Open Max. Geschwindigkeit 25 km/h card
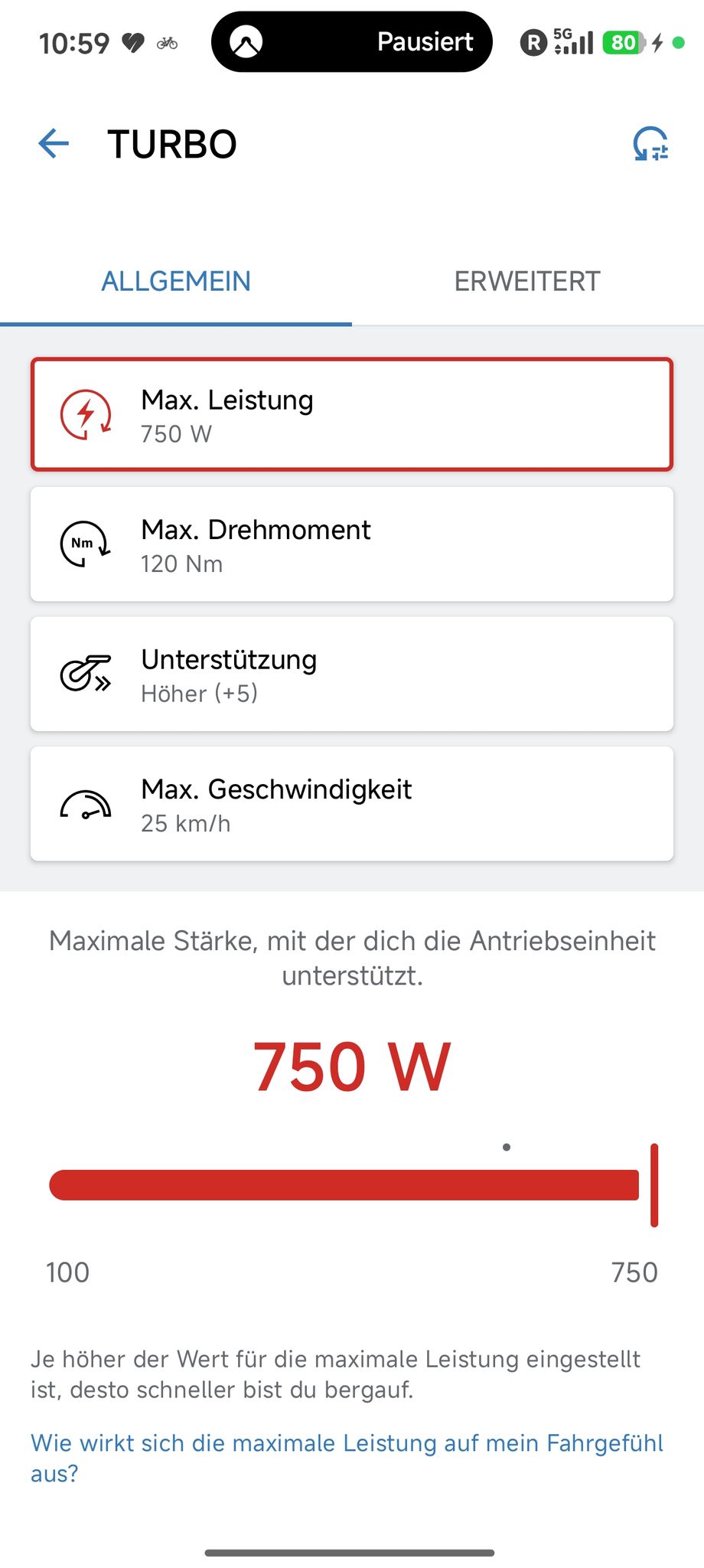 tap(352, 804)
